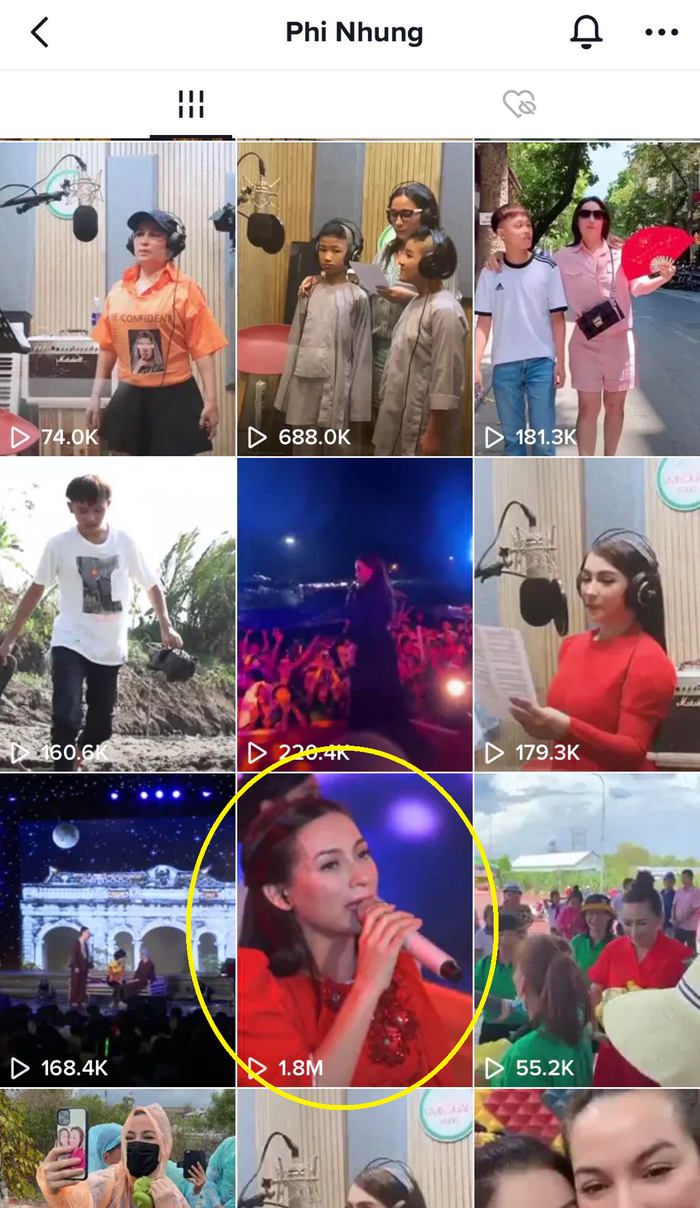Open the video with 74.0K views
Screen dimensions: 700x1208
click(117, 298)
